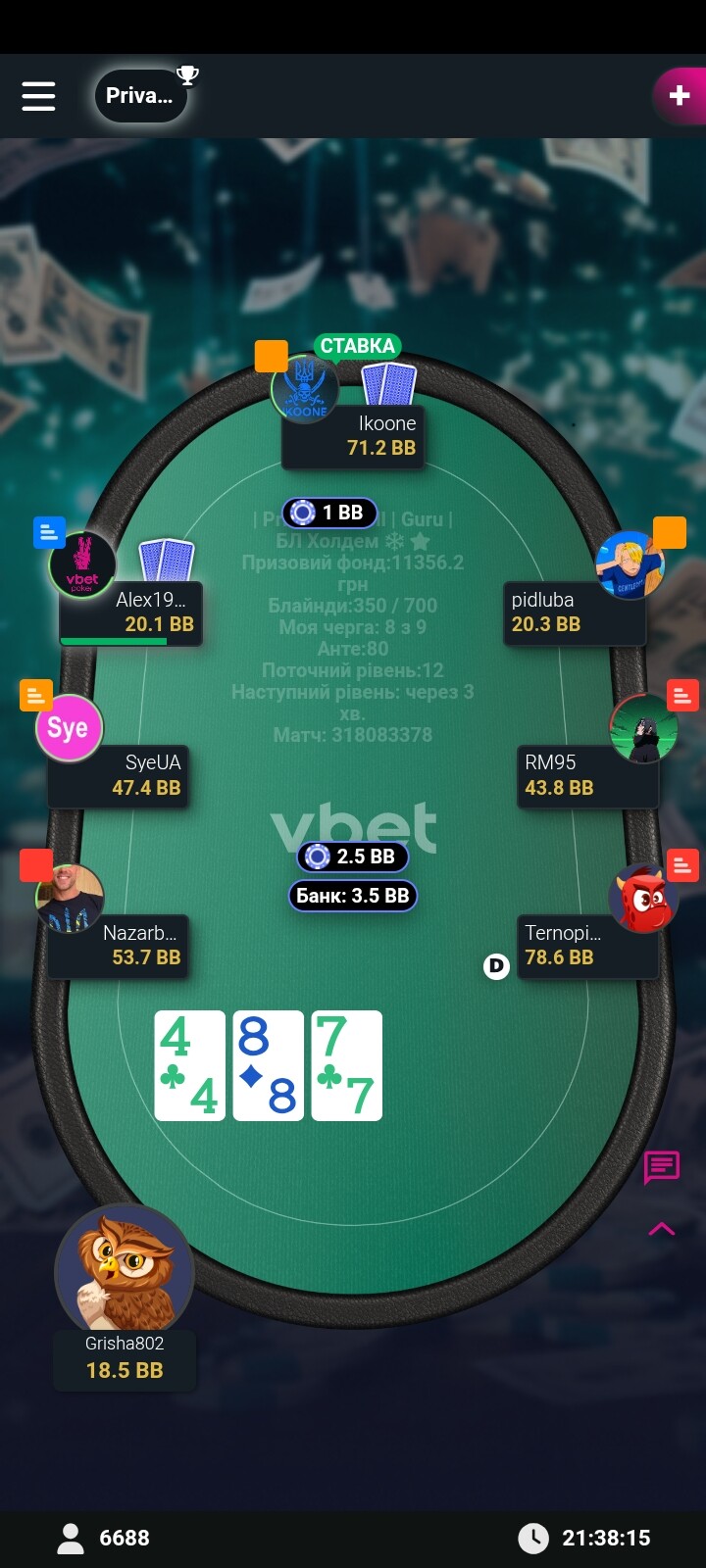View player Alex19's profile

(83, 565)
